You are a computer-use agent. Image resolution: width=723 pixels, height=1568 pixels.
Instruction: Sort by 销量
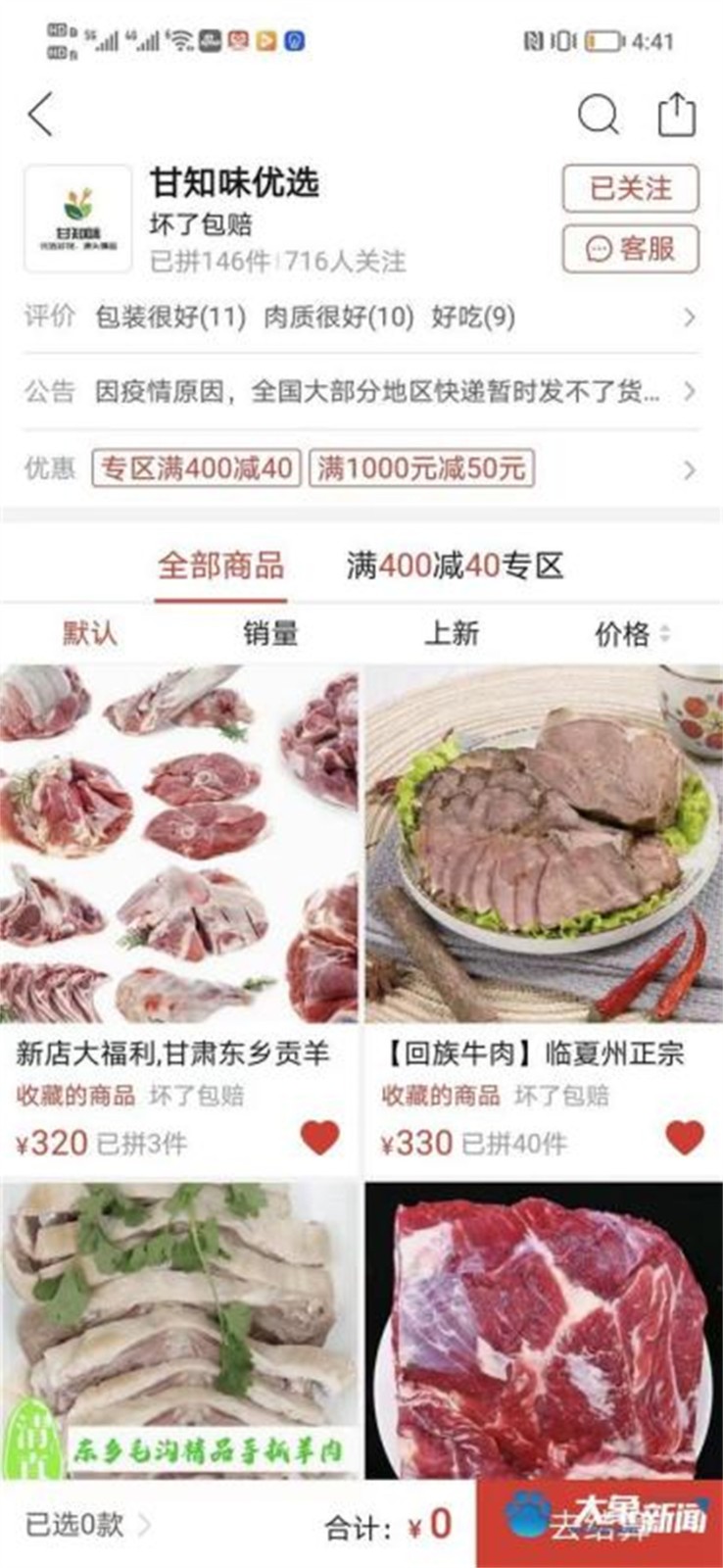click(270, 633)
